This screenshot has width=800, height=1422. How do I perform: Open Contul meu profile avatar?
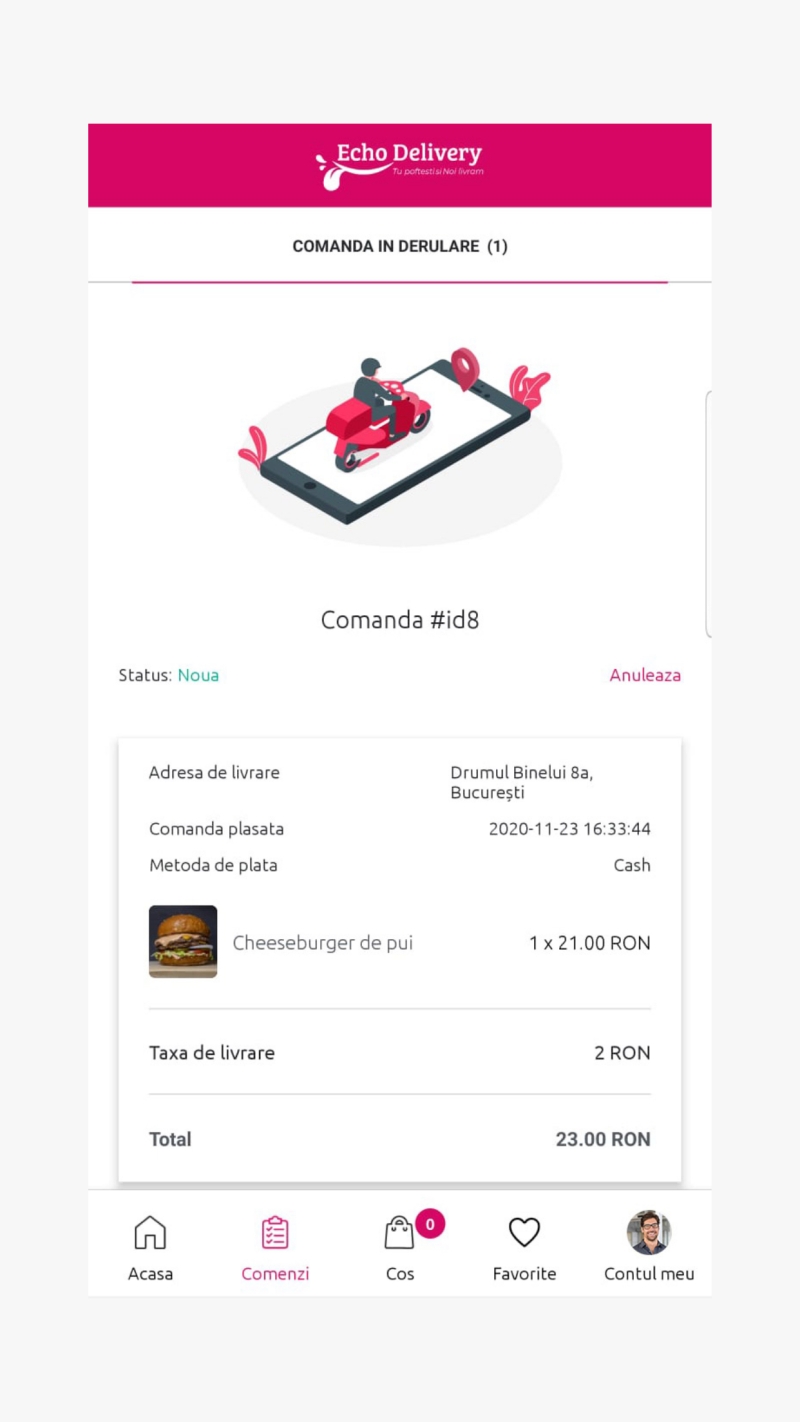coord(649,1232)
